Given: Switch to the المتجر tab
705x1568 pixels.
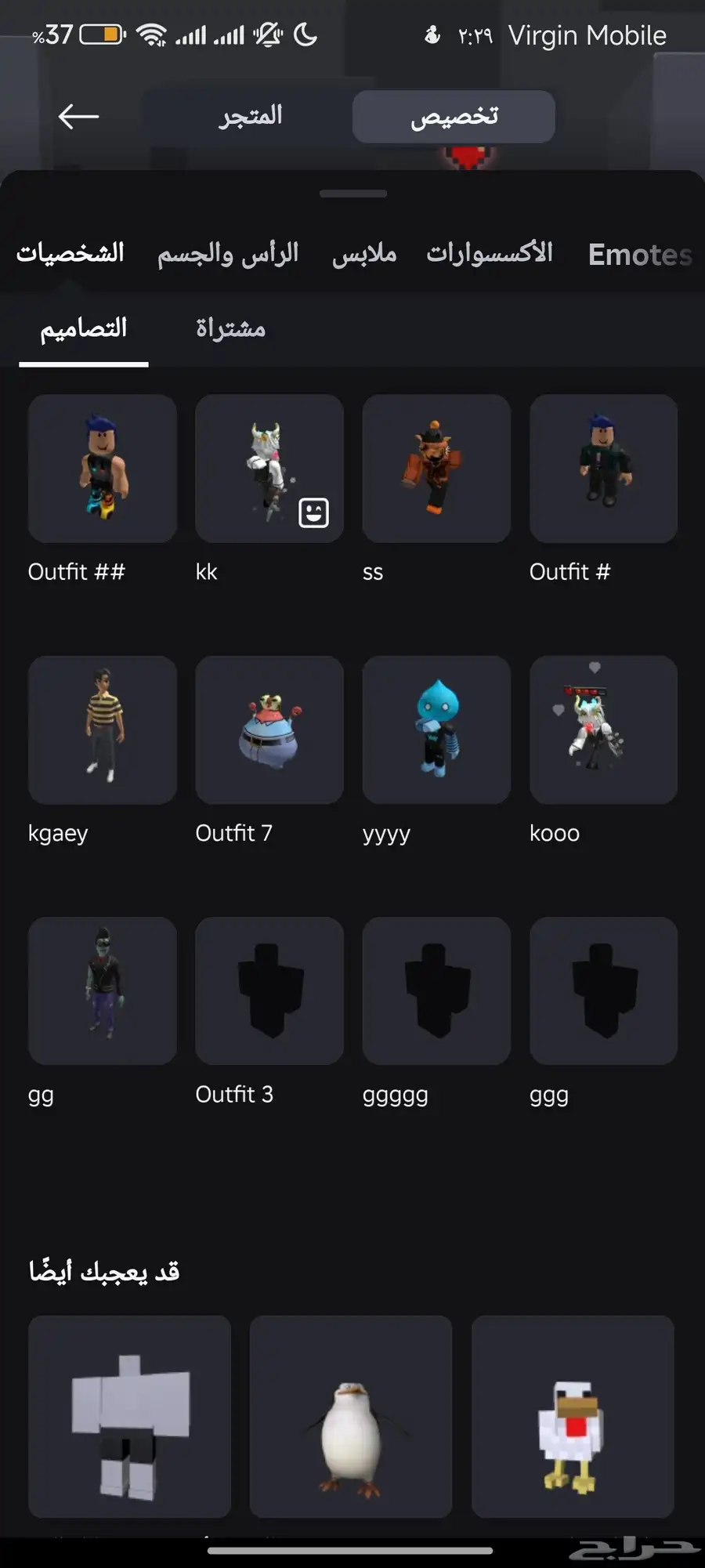Looking at the screenshot, I should click(251, 116).
